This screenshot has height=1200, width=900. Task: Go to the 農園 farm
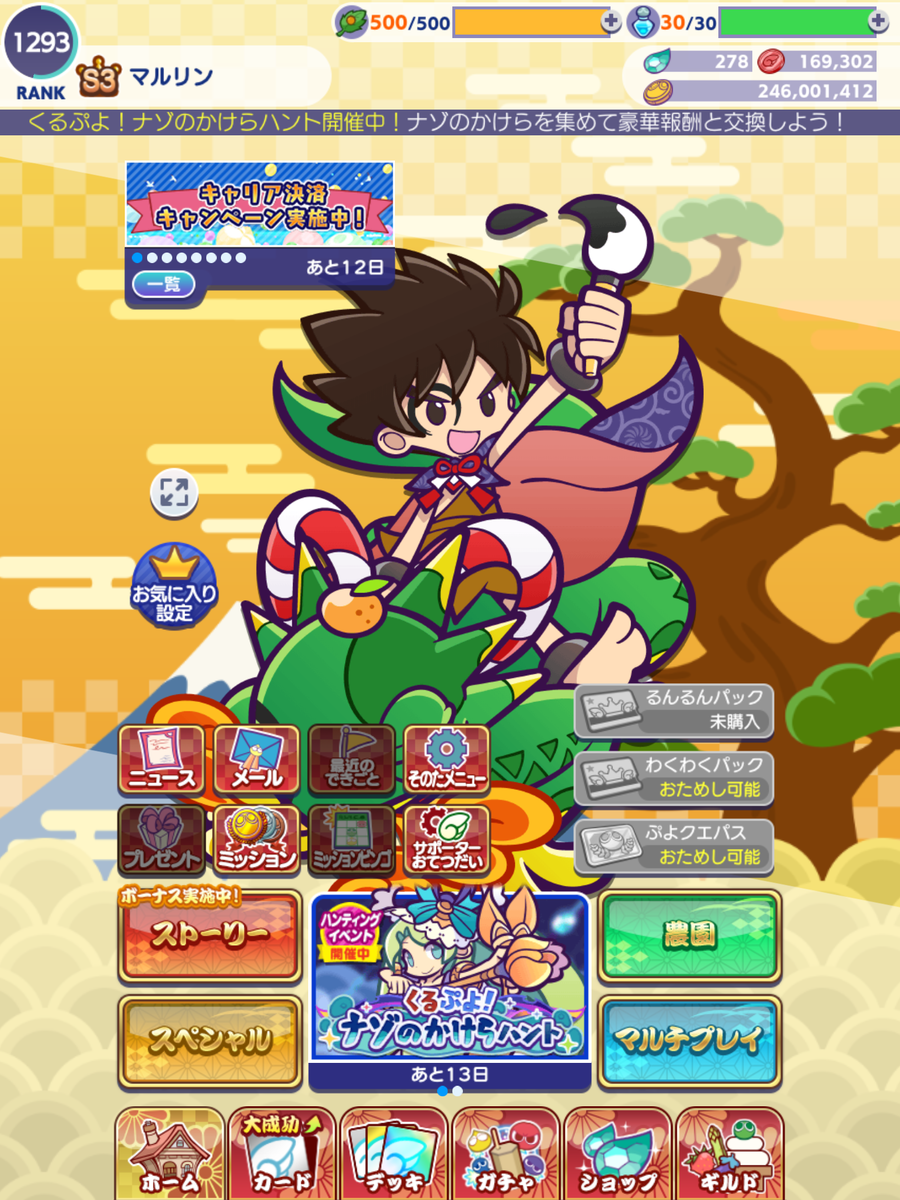click(690, 936)
